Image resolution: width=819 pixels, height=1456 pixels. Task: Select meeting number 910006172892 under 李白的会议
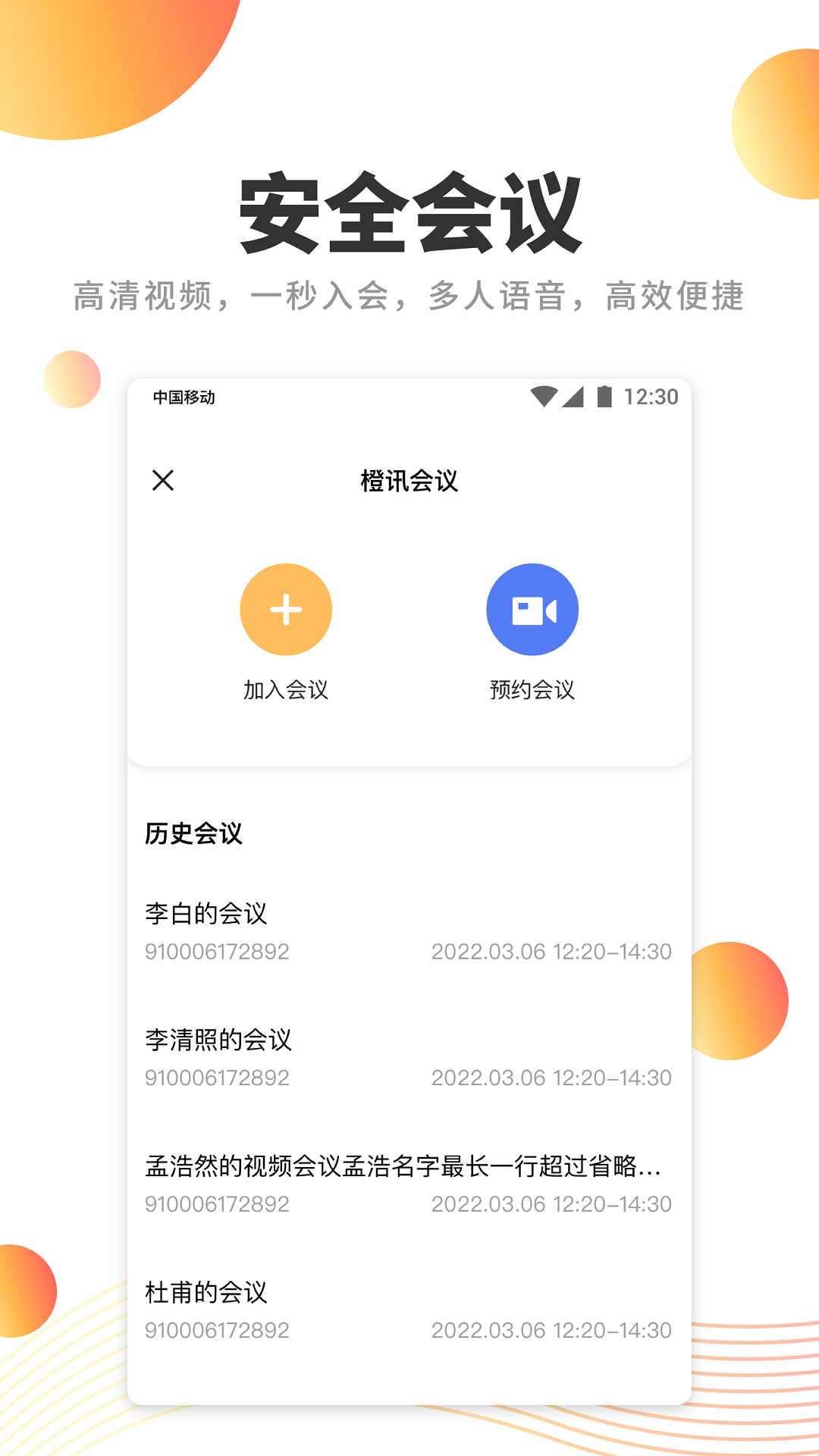tap(218, 952)
